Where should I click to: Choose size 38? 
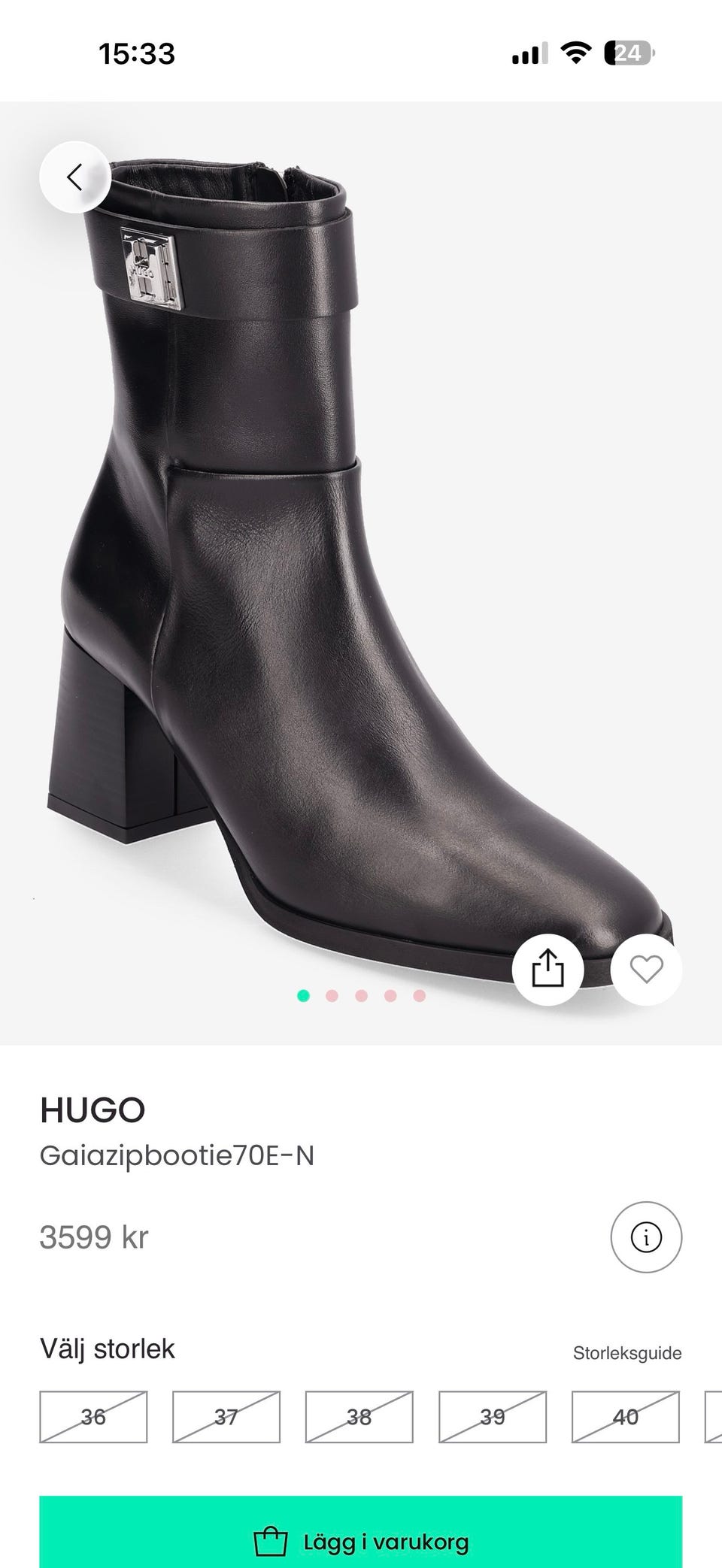359,1416
